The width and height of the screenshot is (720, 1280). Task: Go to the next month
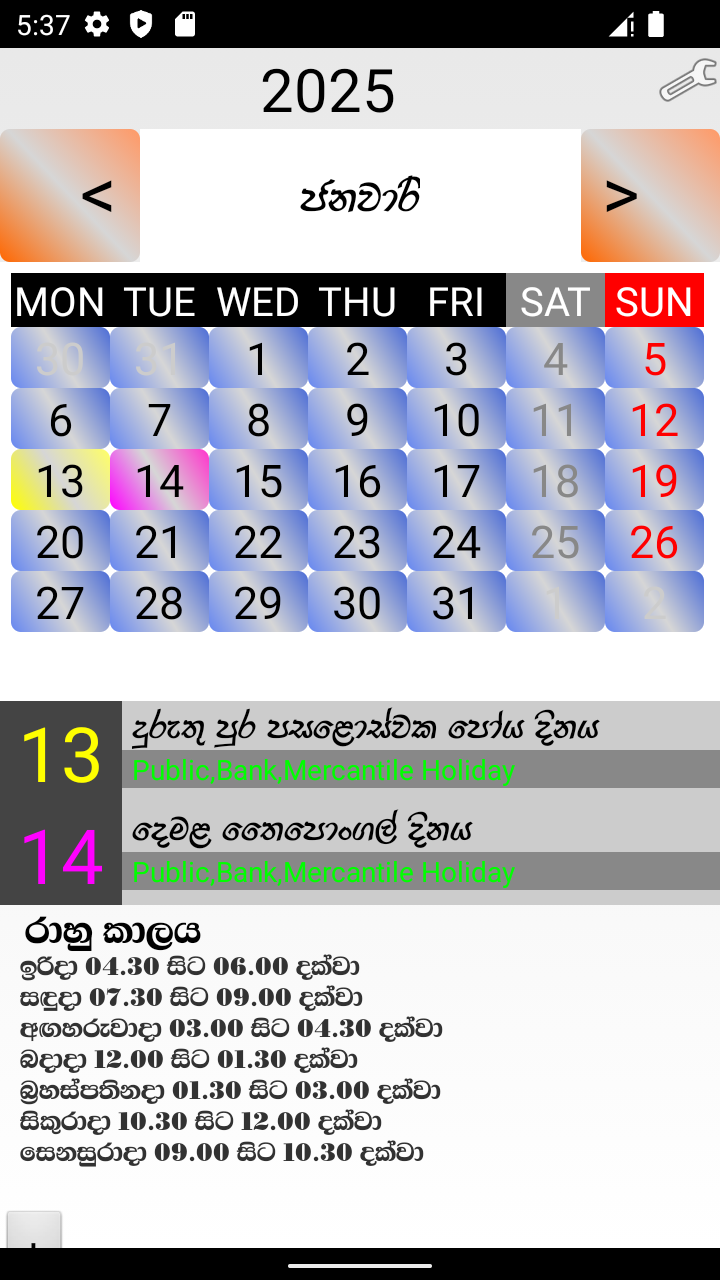click(x=650, y=195)
